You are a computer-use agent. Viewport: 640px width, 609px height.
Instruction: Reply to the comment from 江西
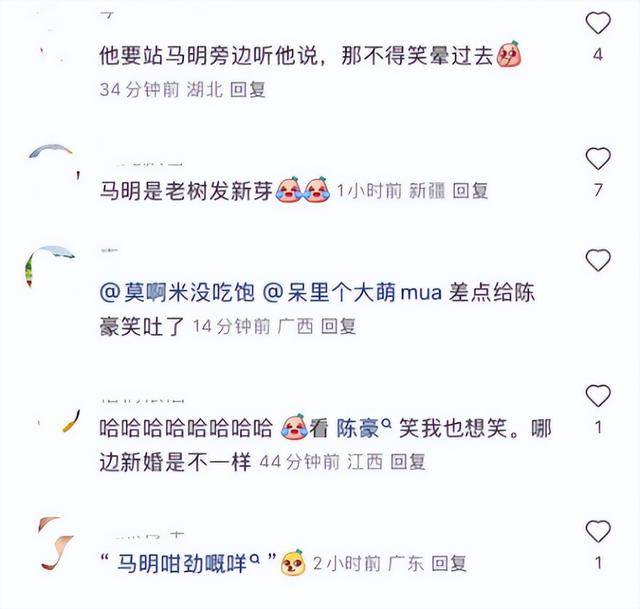[407, 462]
